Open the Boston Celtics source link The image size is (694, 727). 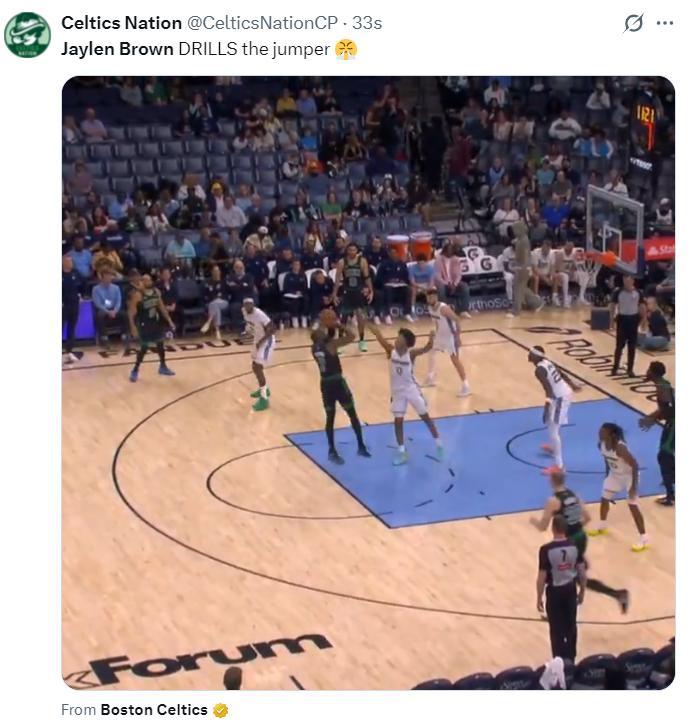tap(154, 710)
